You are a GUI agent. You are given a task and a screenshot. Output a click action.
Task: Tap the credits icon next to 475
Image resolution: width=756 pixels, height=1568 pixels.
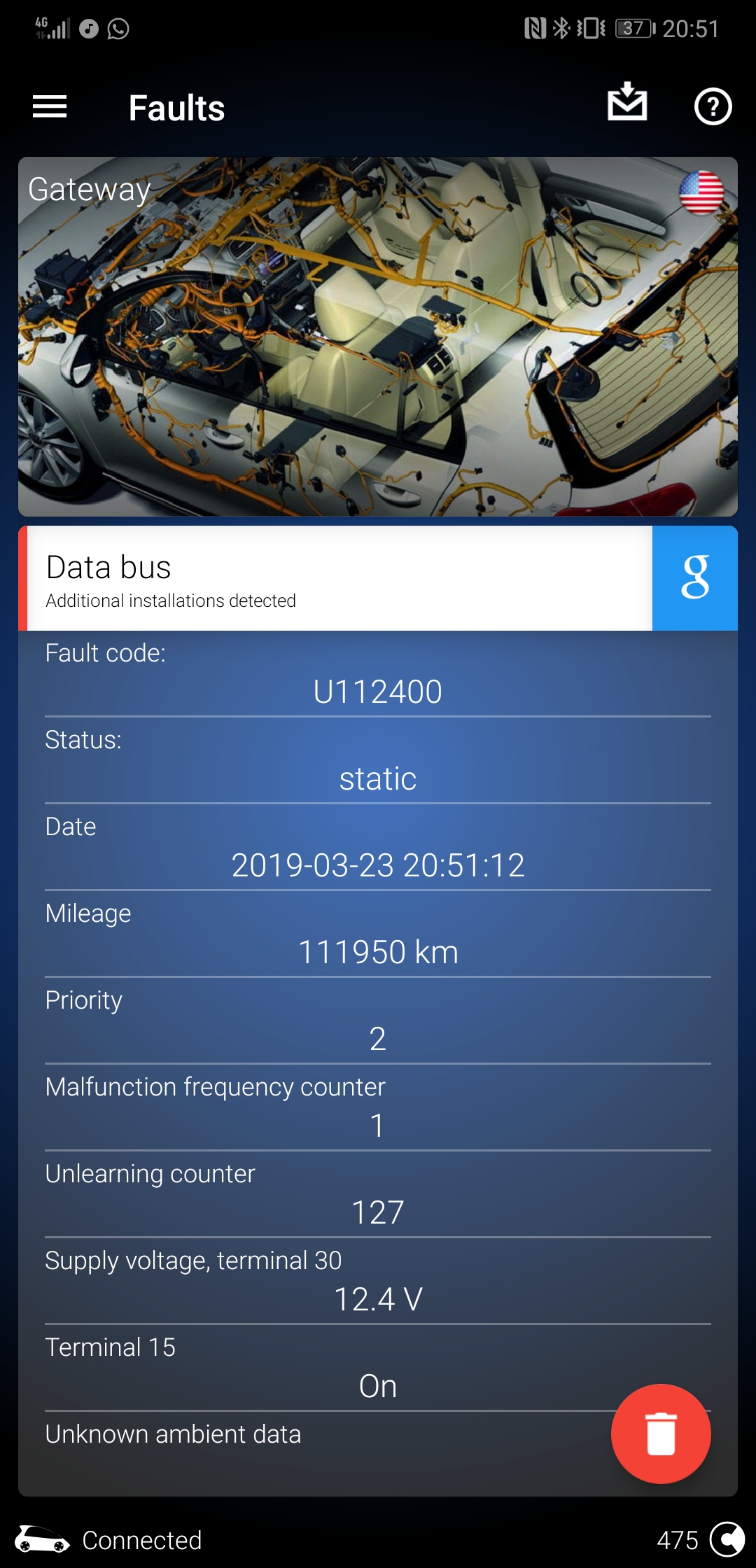click(x=727, y=1539)
